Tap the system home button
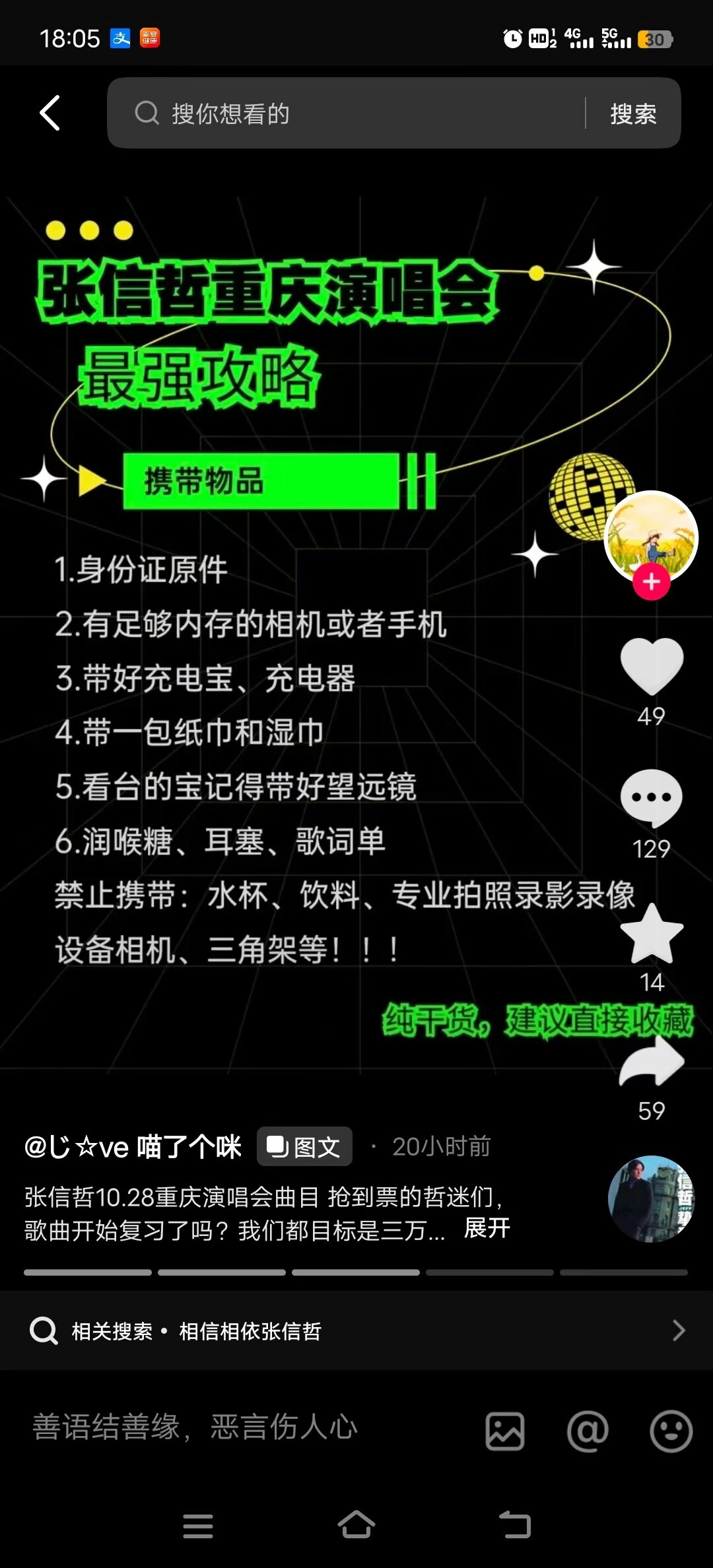The height and width of the screenshot is (1568, 713). click(356, 1524)
